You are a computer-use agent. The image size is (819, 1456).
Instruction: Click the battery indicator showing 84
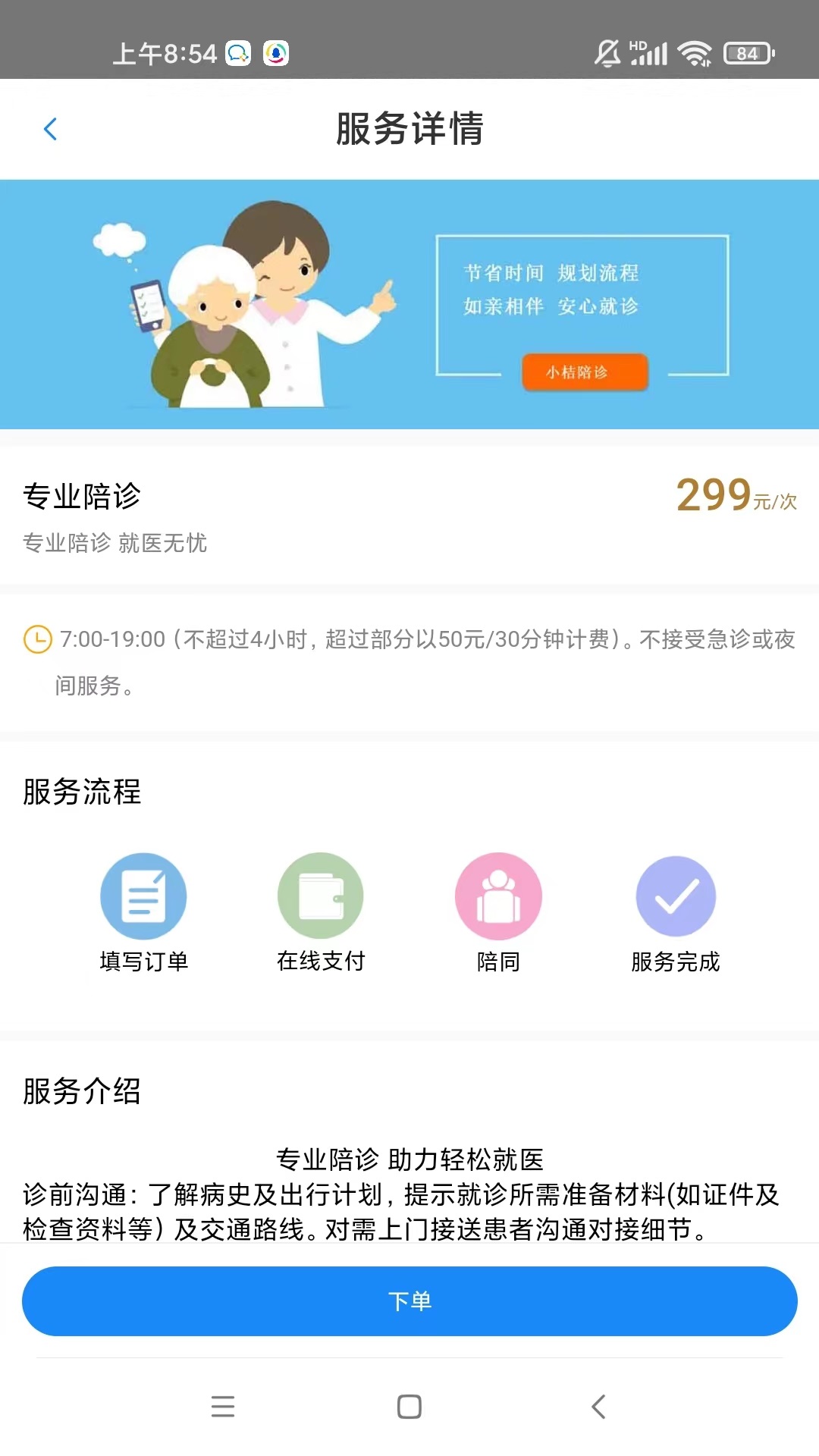pyautogui.click(x=745, y=54)
